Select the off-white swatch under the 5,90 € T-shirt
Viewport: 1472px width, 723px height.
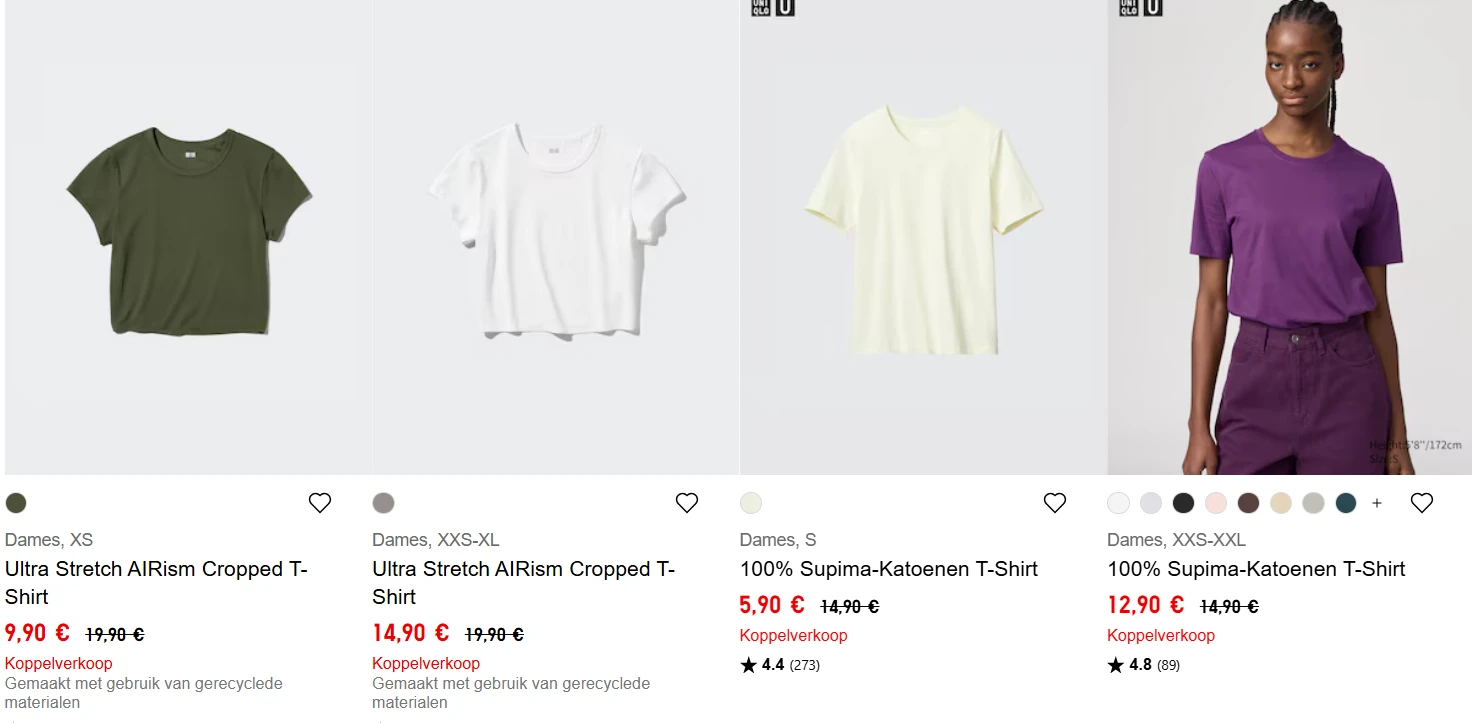click(x=751, y=503)
